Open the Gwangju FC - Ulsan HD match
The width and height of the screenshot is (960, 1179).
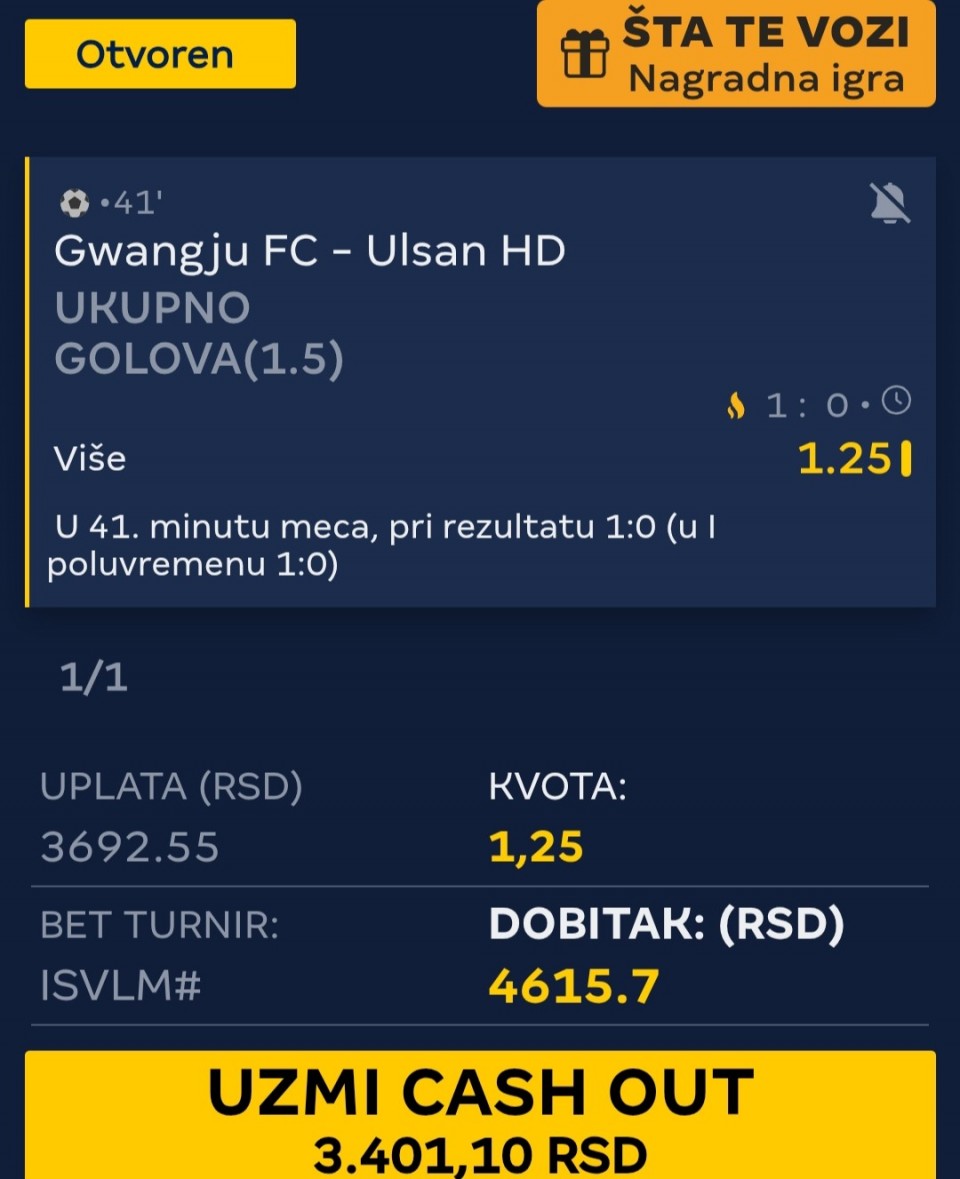coord(310,252)
